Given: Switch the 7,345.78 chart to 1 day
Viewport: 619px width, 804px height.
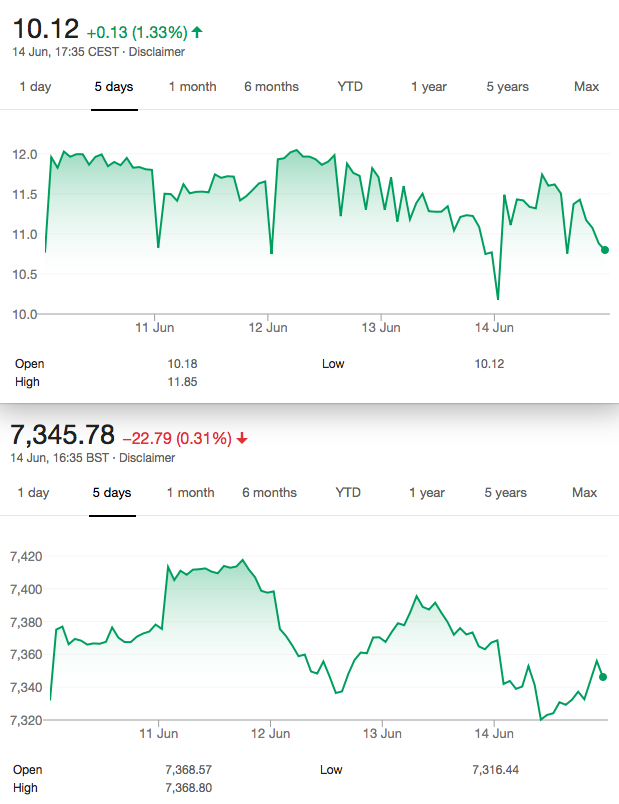Looking at the screenshot, I should coord(33,493).
